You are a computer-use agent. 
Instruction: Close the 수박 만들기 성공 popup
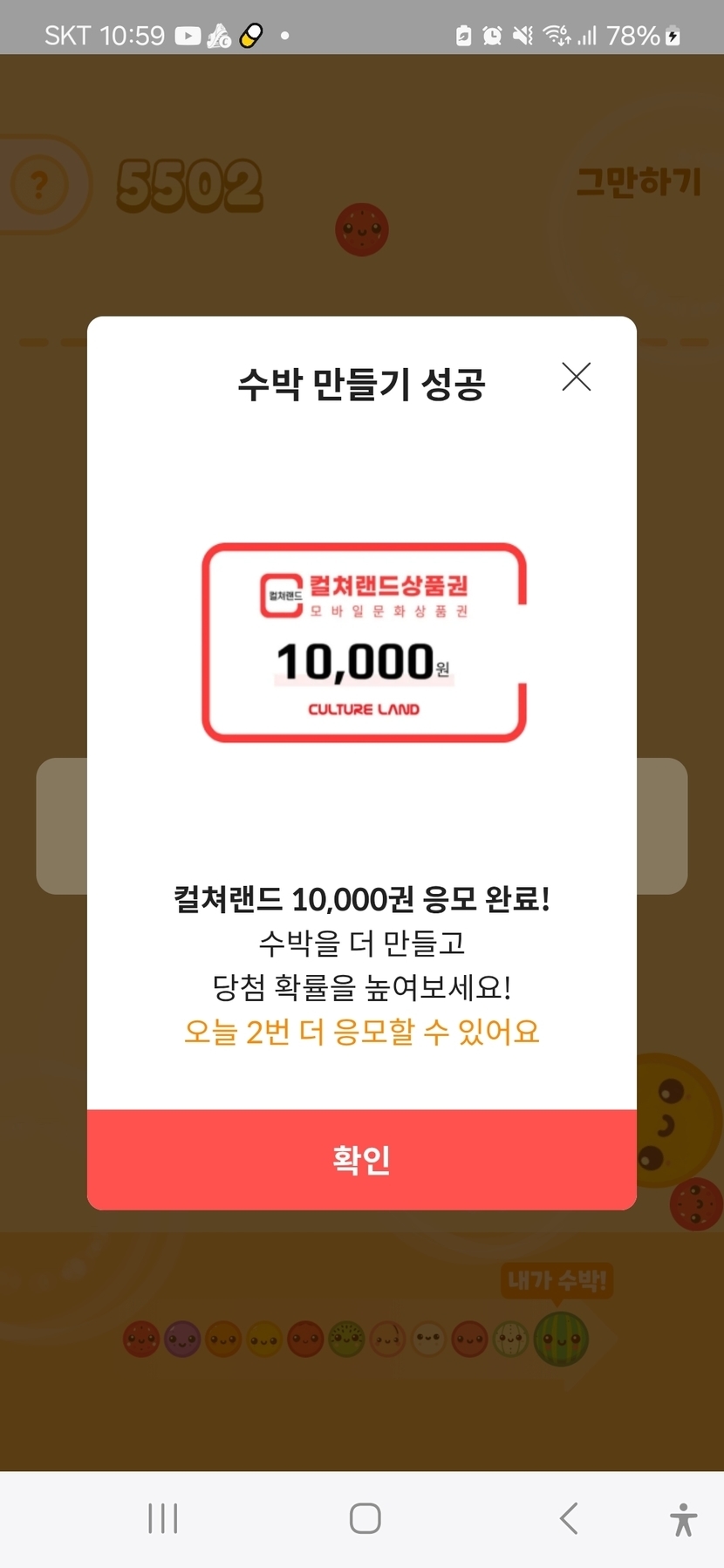pos(577,377)
